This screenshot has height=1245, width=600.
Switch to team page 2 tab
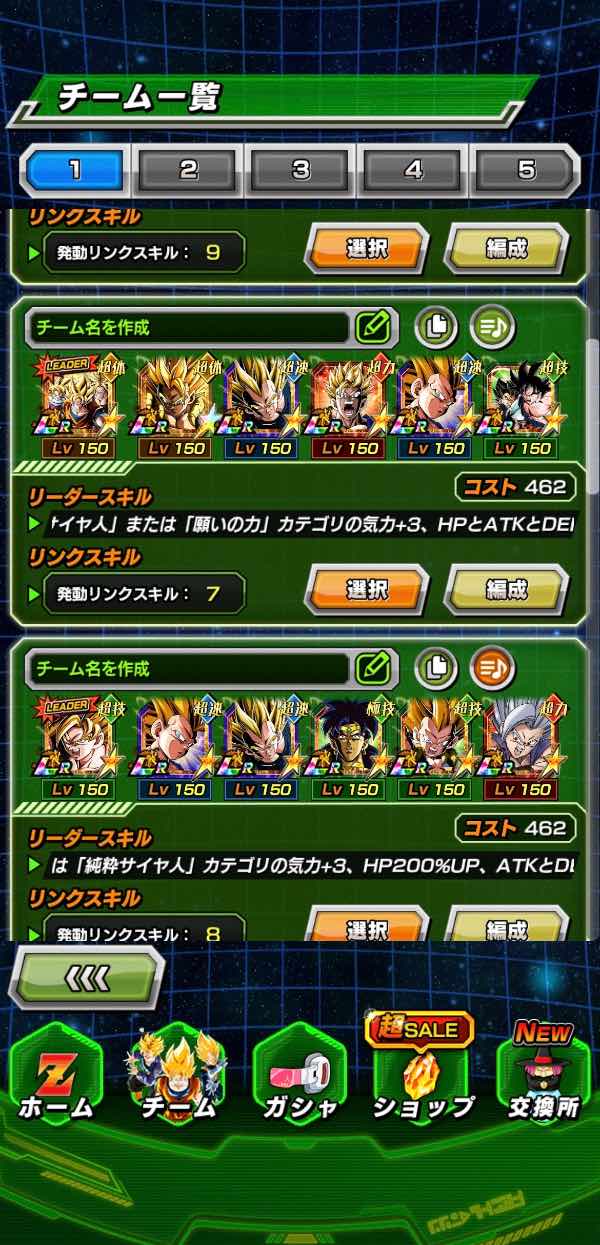[187, 170]
